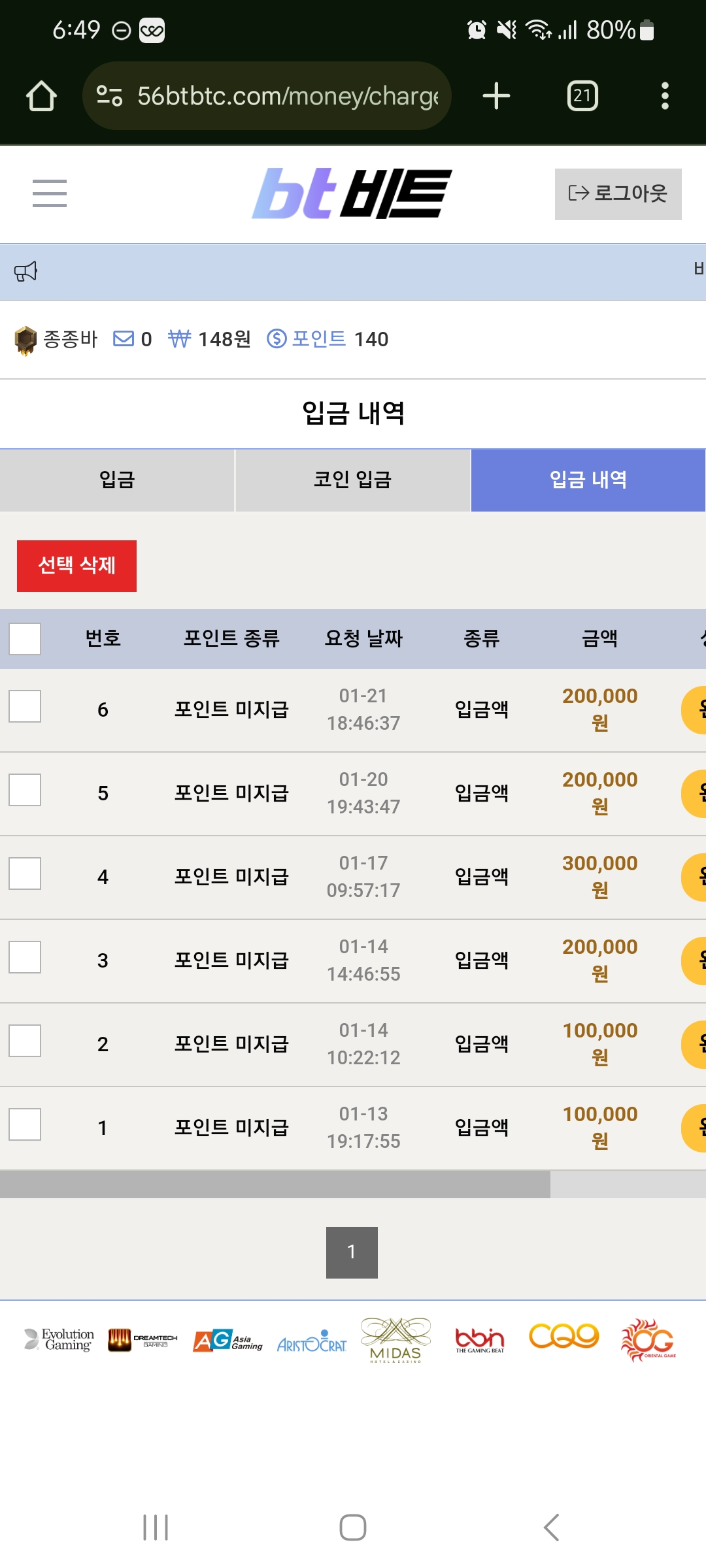706x1568 pixels.
Task: Open the message envelope icon
Action: [x=124, y=338]
